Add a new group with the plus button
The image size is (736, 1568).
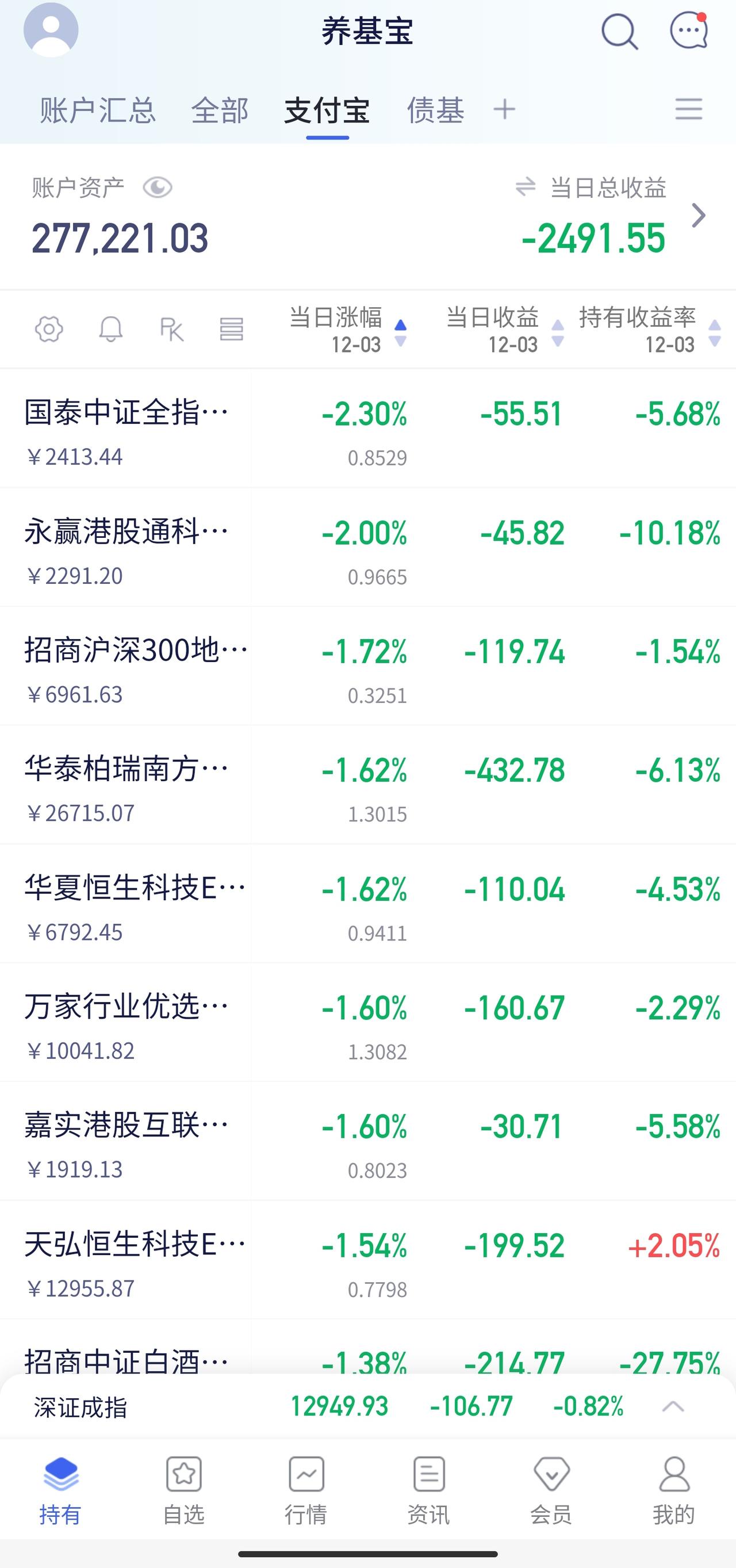(x=504, y=109)
